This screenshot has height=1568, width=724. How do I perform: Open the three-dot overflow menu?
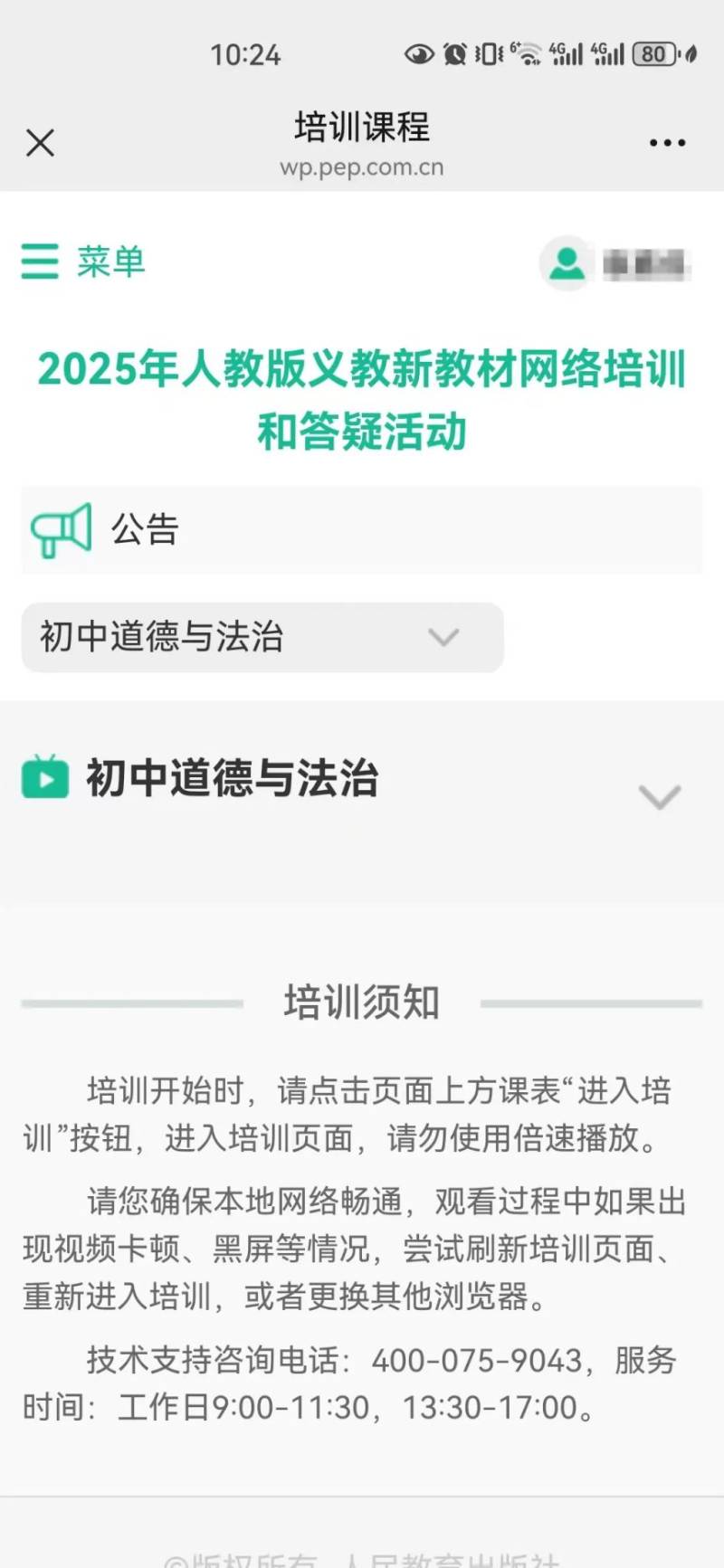(667, 143)
